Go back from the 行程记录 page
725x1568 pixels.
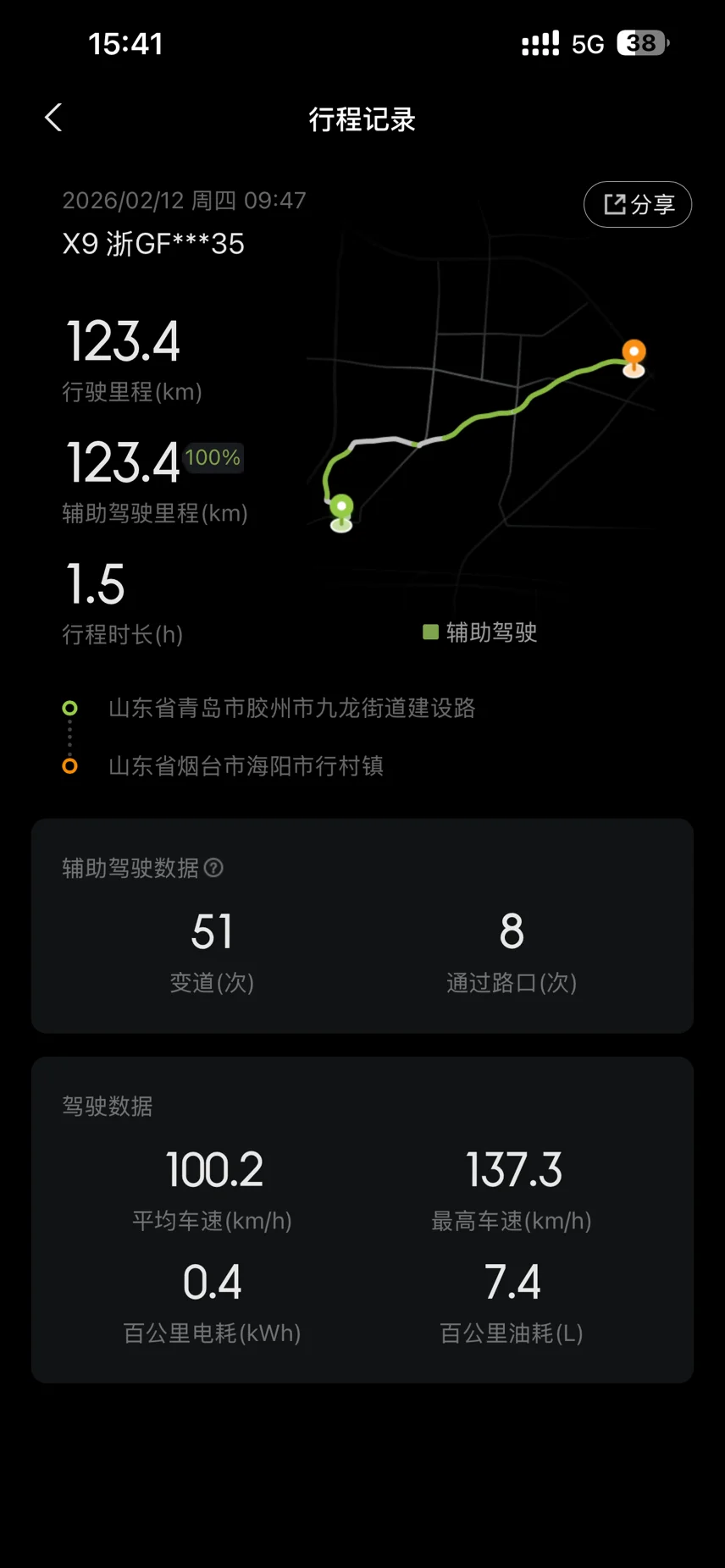tap(53, 118)
